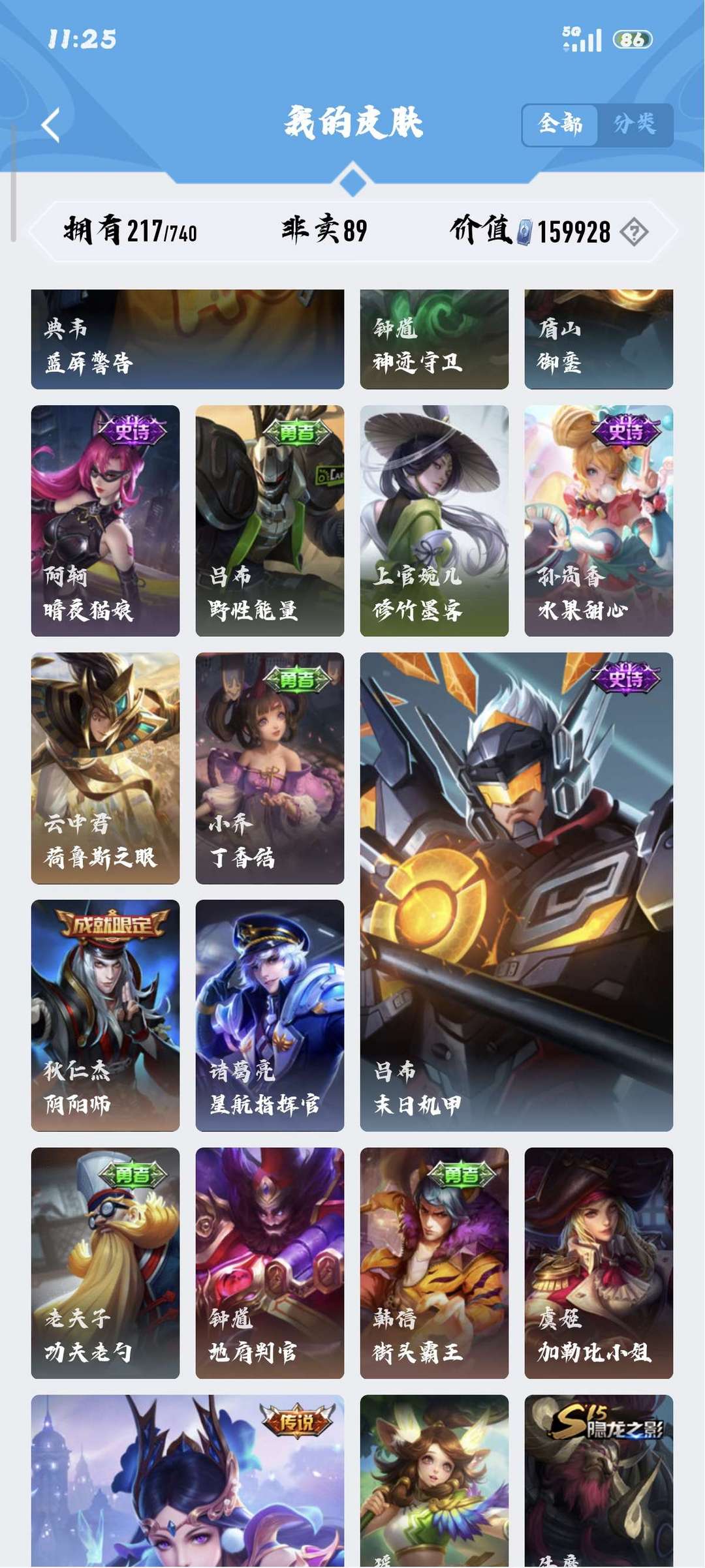Switch to the 分类 tab
This screenshot has height=1568, width=705.
click(x=634, y=124)
